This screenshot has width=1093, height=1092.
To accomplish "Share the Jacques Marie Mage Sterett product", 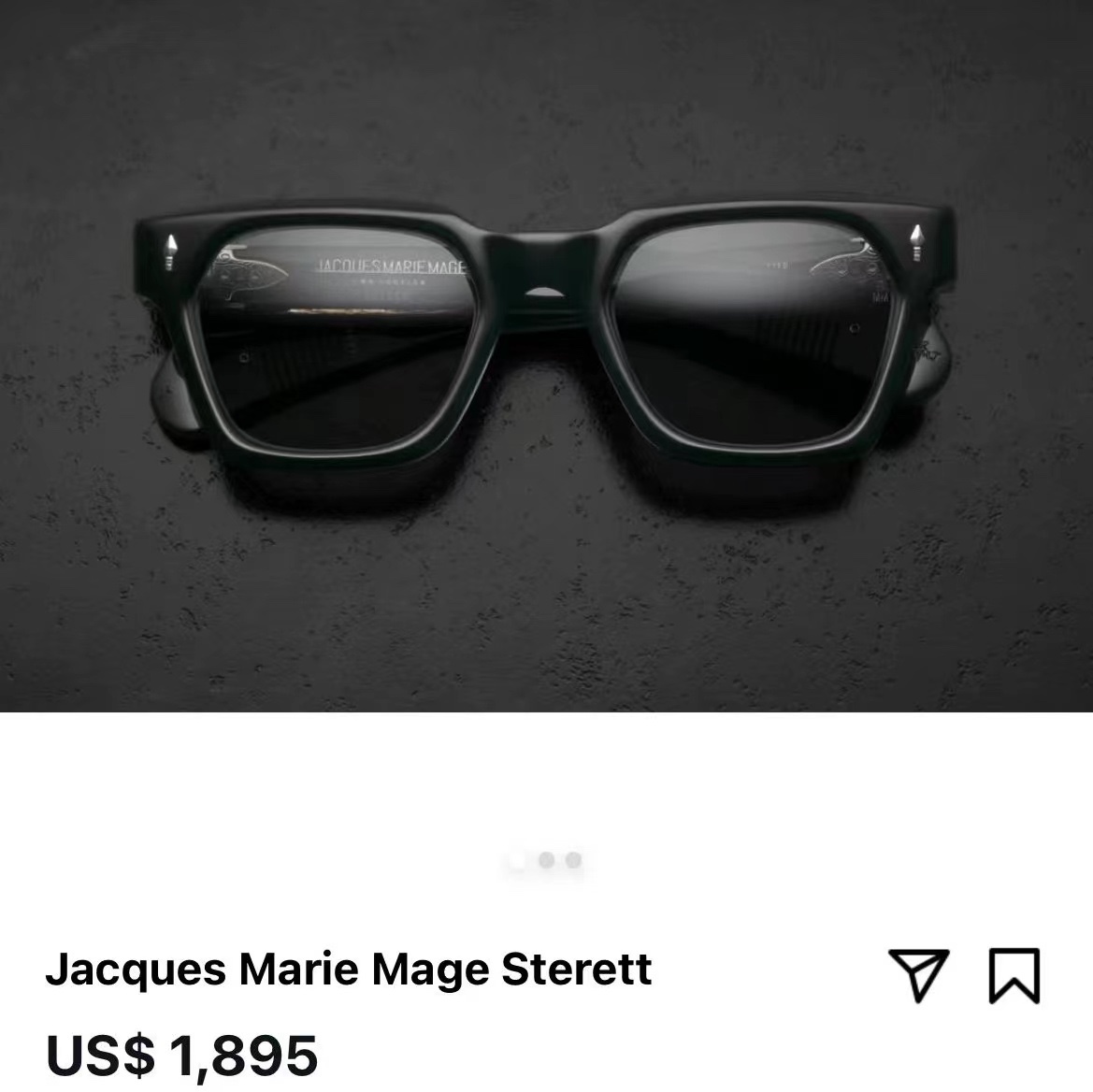I will [x=918, y=974].
